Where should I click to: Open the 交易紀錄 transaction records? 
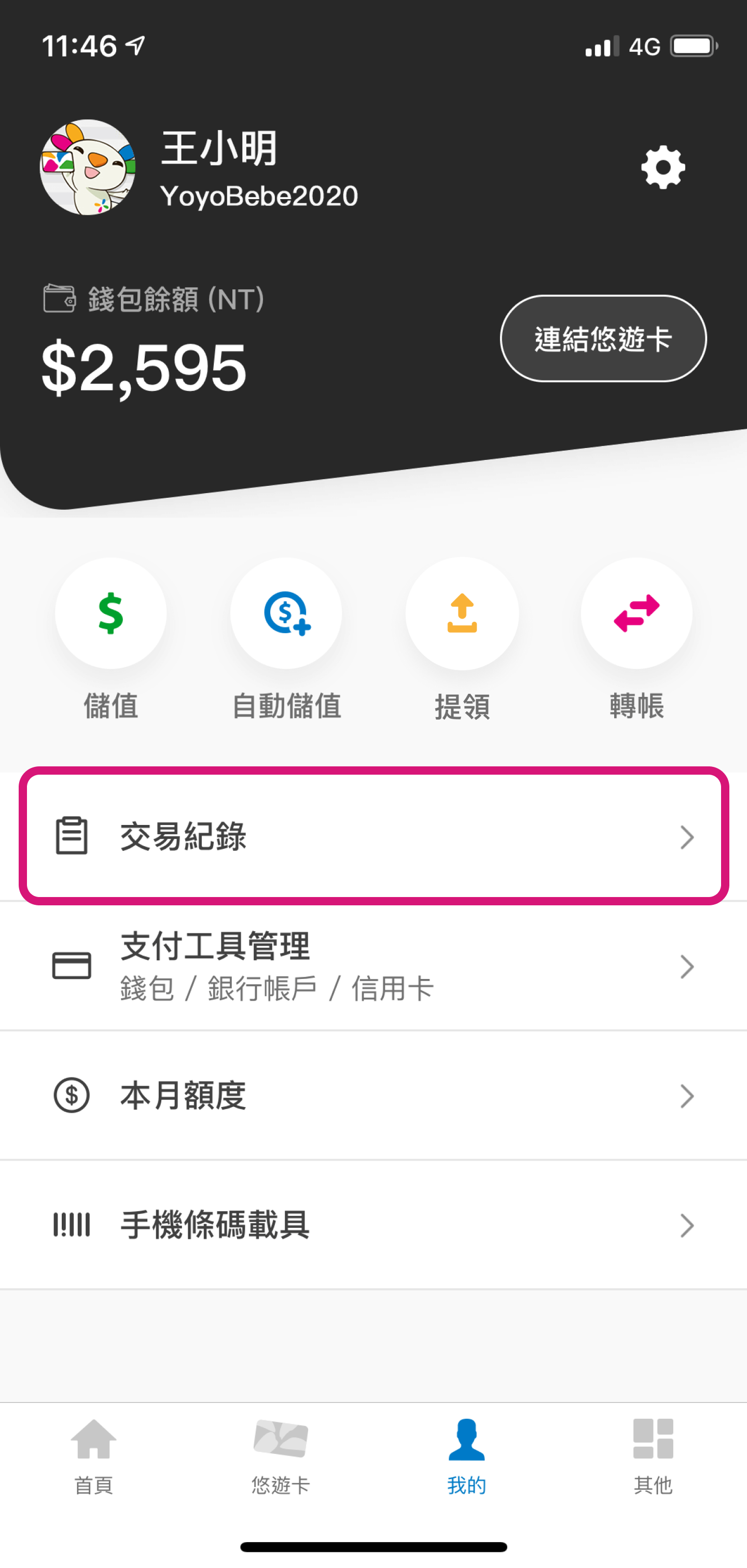(373, 836)
